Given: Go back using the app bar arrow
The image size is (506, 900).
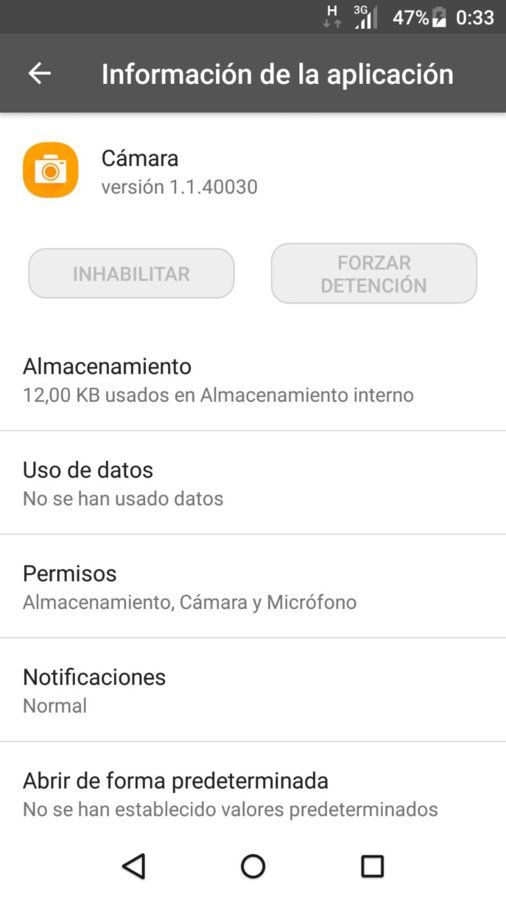Looking at the screenshot, I should 40,73.
